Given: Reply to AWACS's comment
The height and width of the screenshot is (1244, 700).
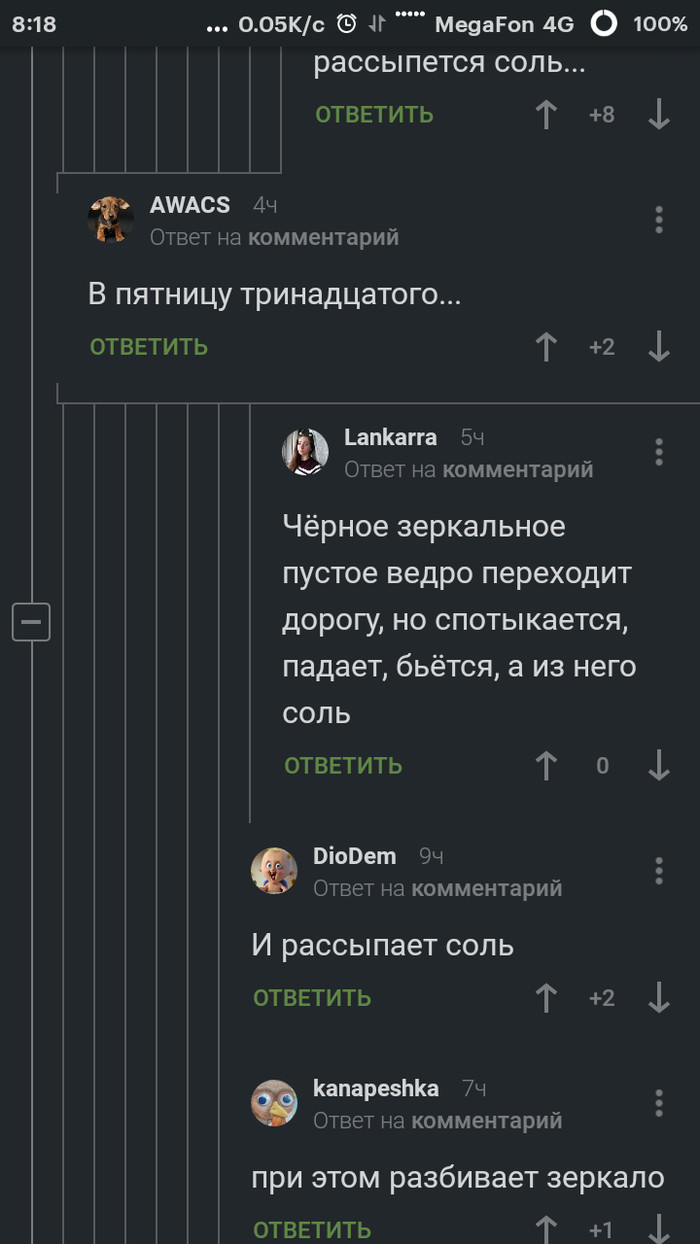Looking at the screenshot, I should 148,347.
